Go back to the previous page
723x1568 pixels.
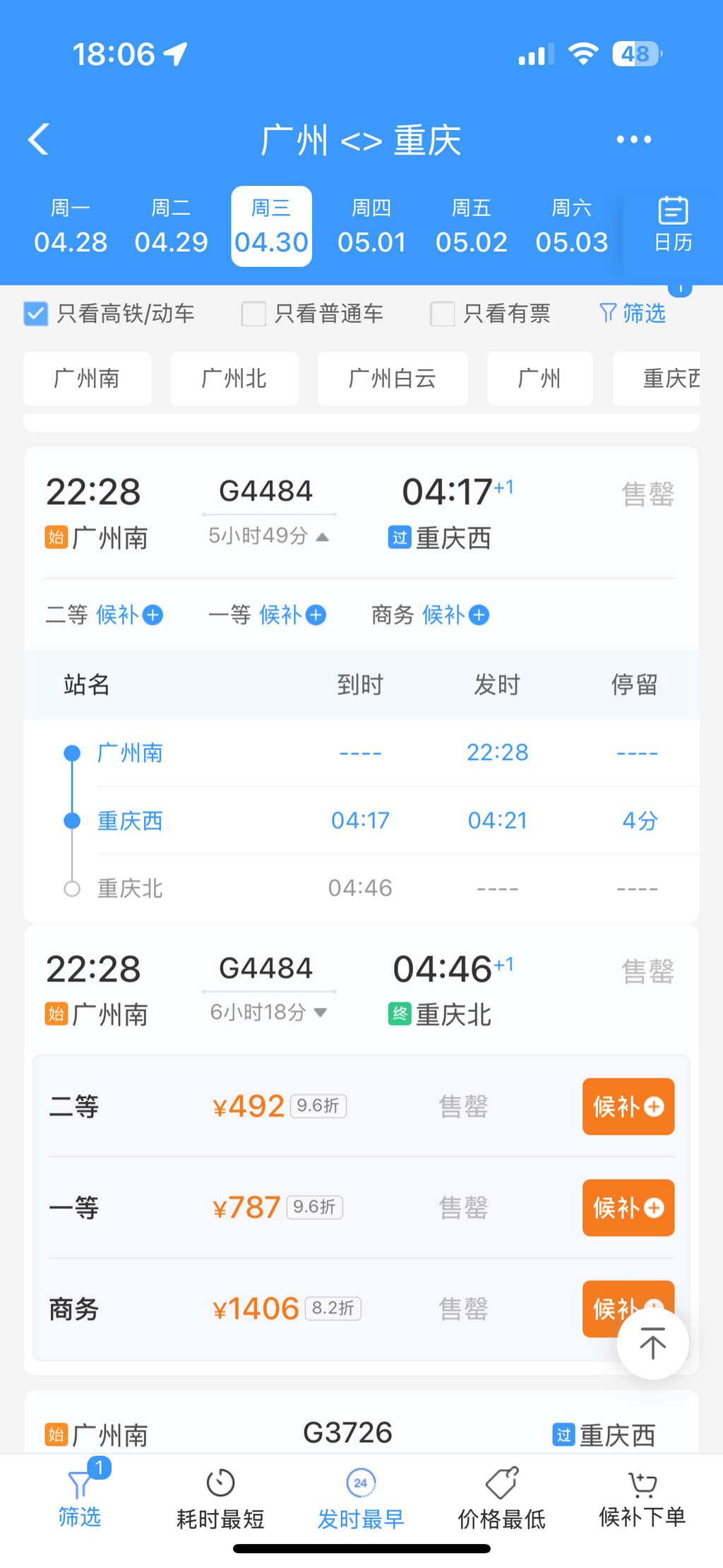(x=39, y=139)
